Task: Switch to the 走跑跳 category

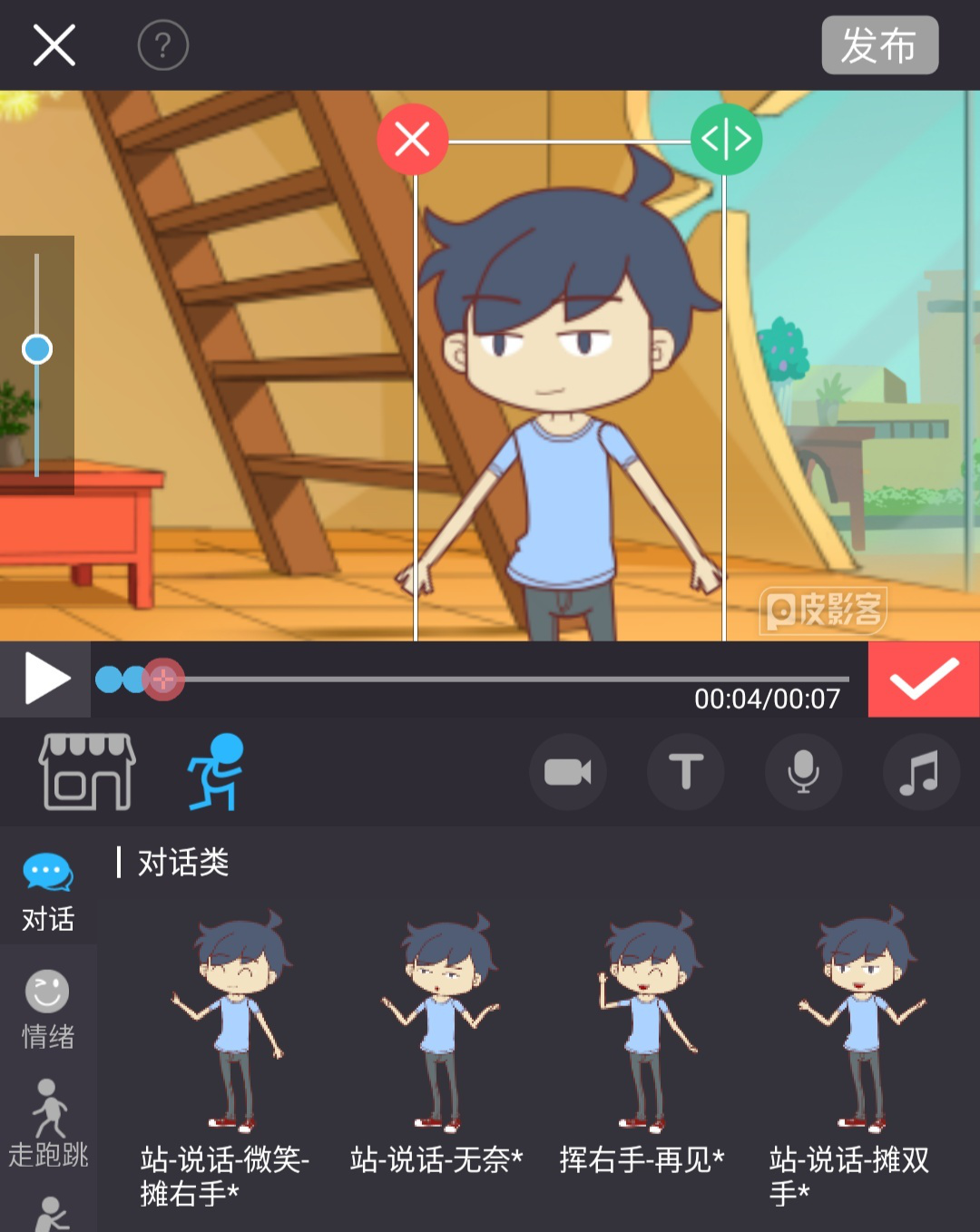Action: click(48, 1125)
